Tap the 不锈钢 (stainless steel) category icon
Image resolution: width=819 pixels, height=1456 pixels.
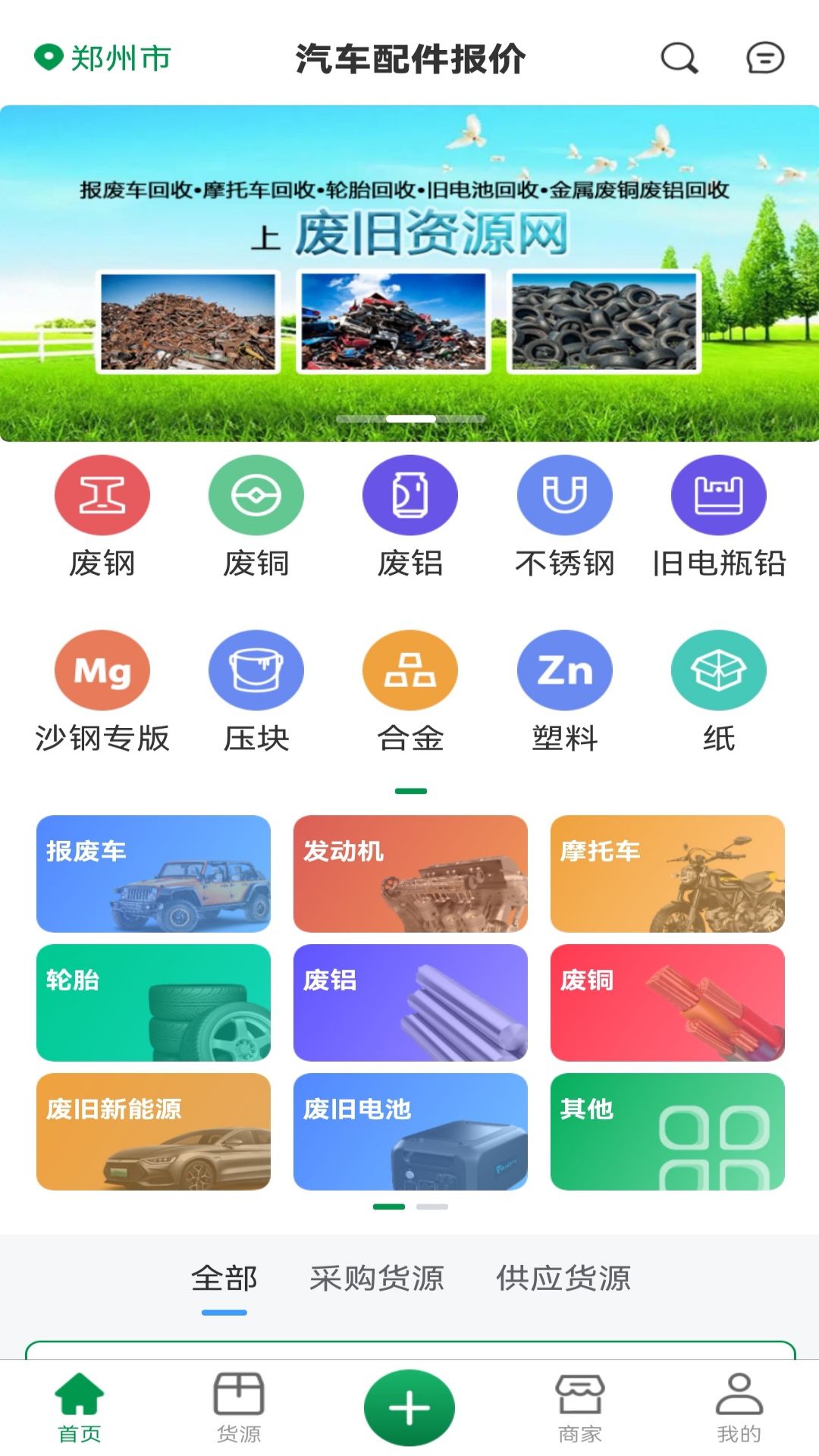565,497
